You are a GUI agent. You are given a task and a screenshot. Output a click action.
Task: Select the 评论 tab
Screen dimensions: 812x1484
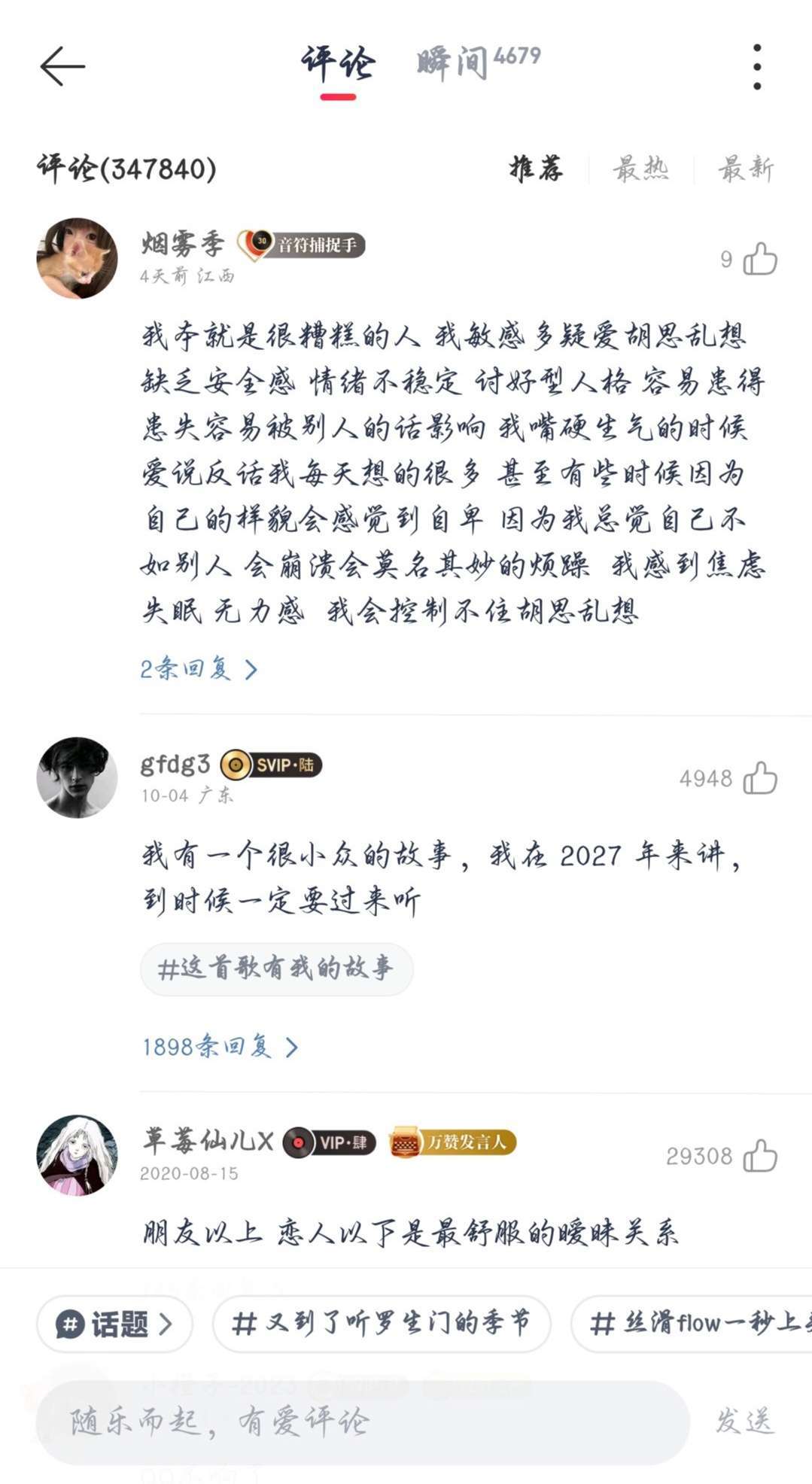click(x=338, y=63)
